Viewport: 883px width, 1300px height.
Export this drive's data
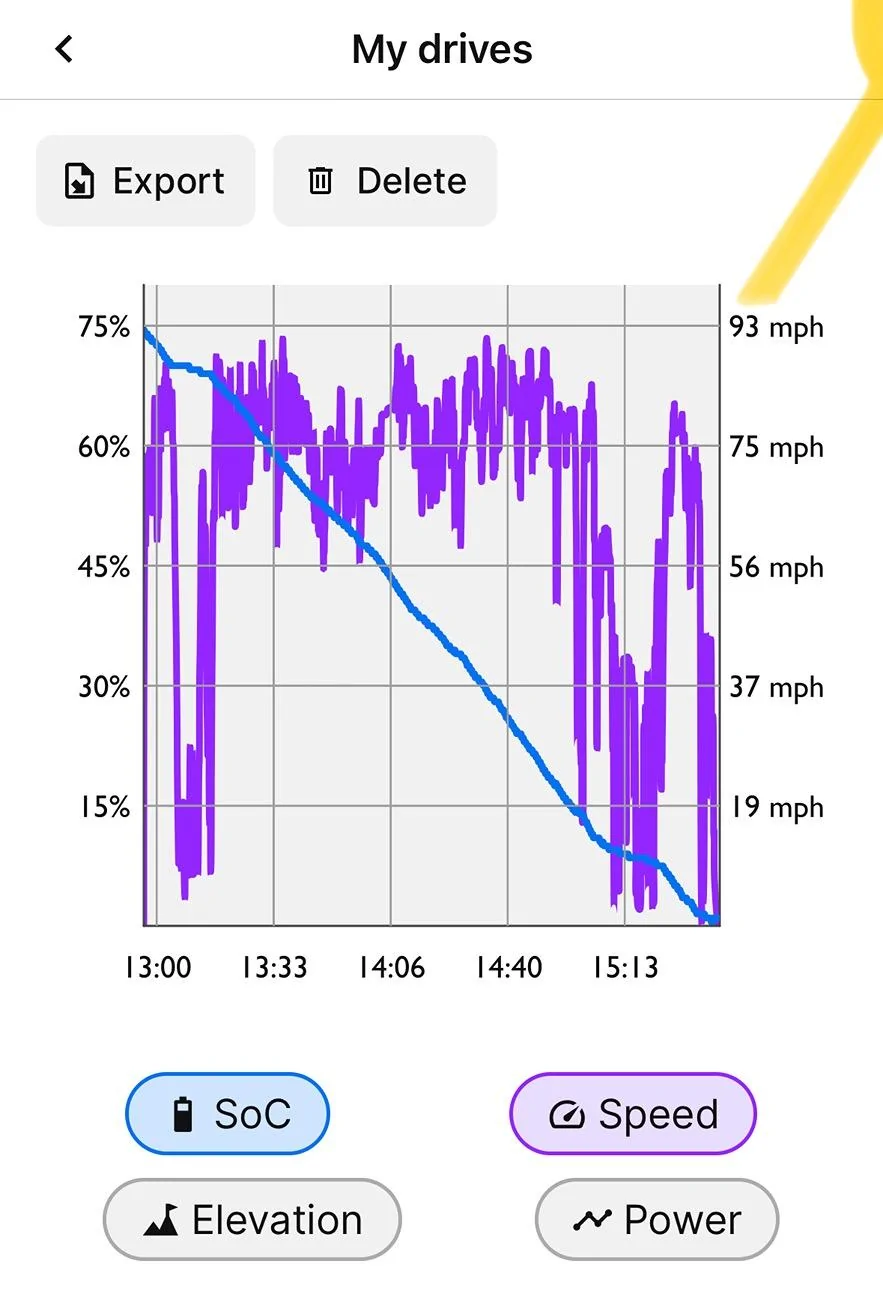(x=146, y=181)
